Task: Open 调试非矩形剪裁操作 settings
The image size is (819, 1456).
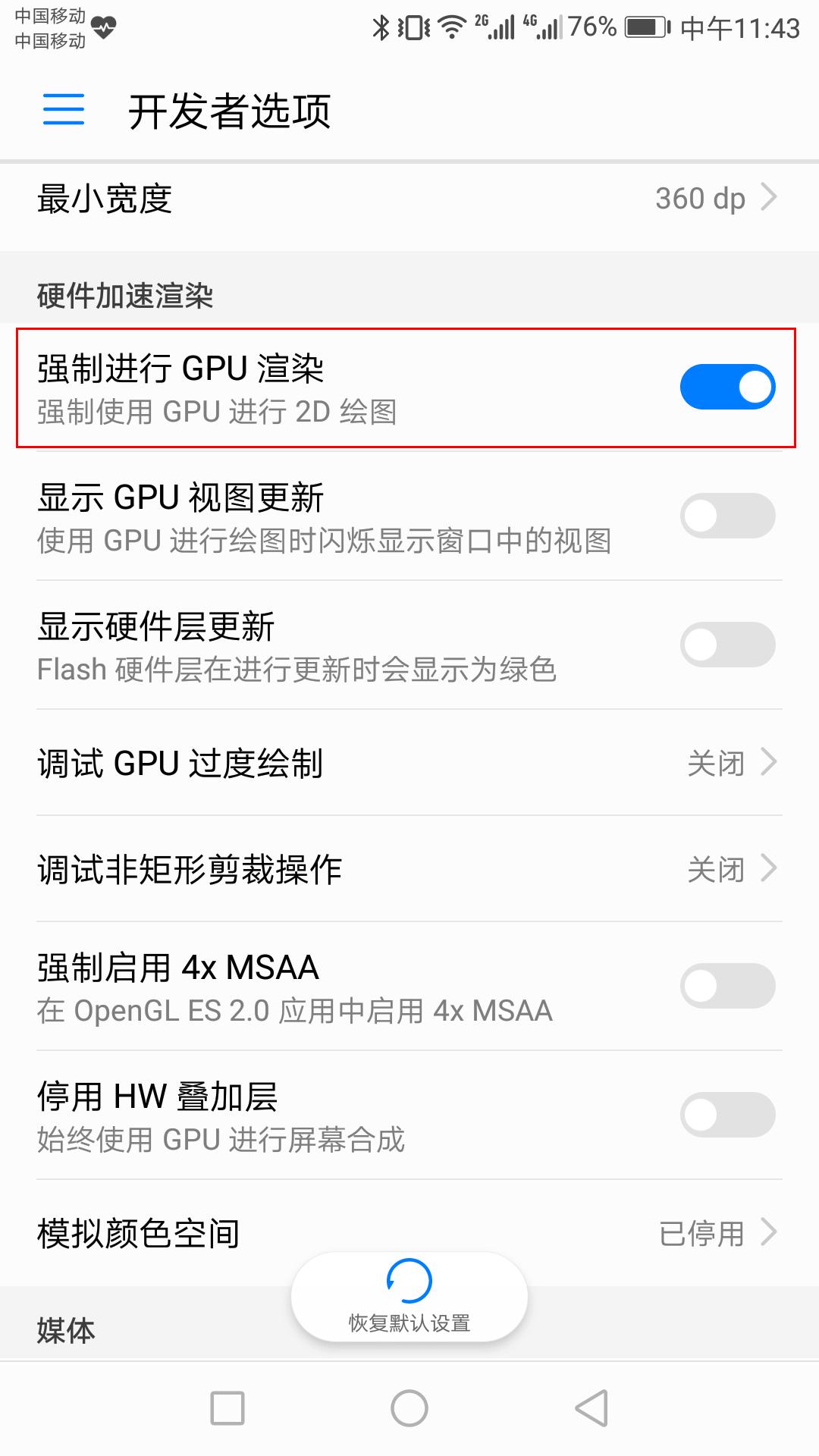Action: 409,869
